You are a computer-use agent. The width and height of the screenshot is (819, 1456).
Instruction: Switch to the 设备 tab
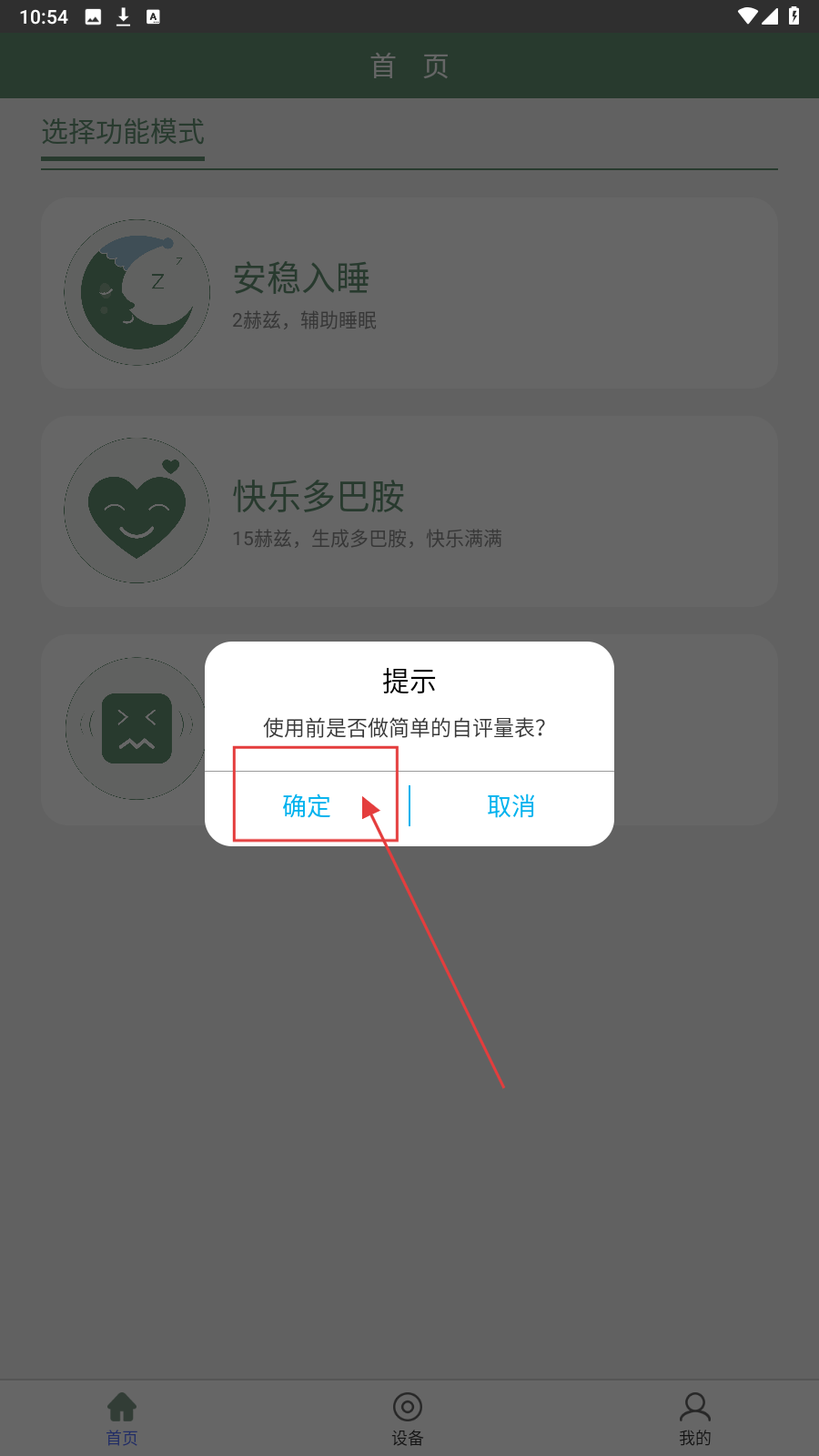point(408,1418)
